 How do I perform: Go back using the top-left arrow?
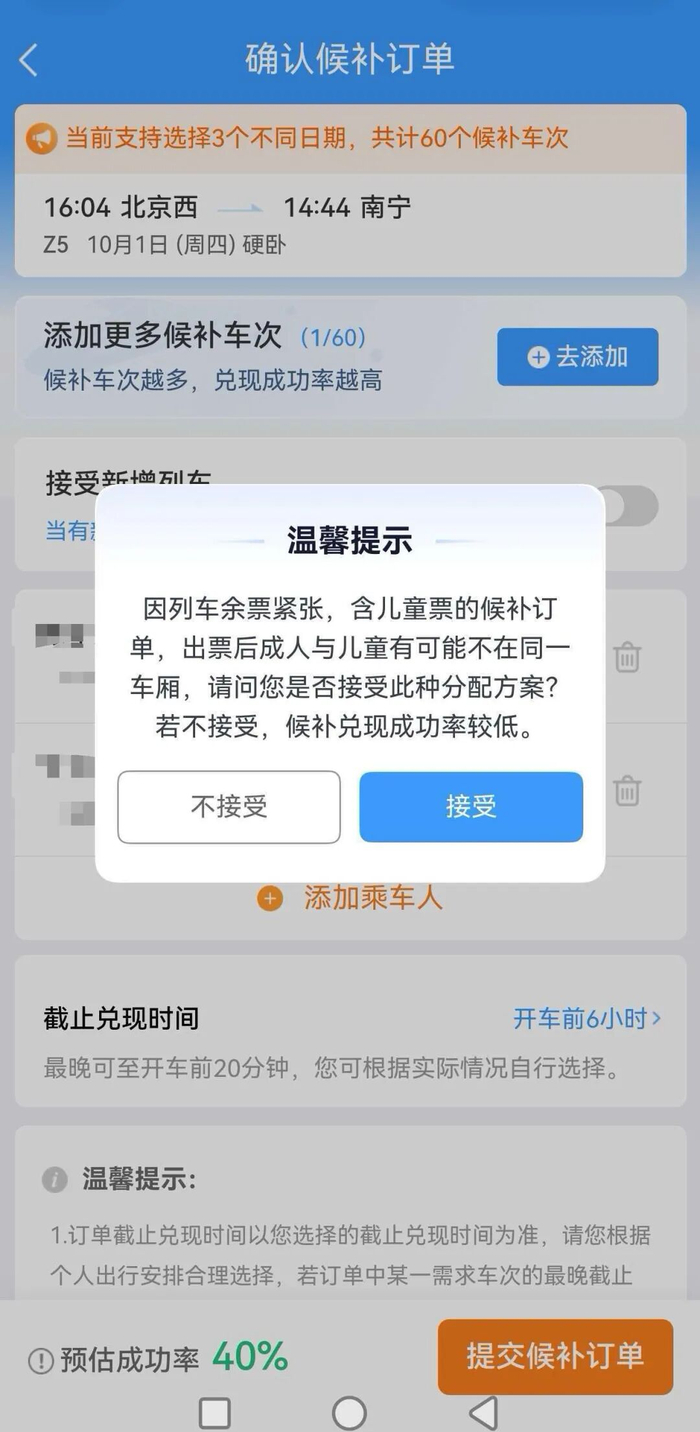(x=29, y=61)
